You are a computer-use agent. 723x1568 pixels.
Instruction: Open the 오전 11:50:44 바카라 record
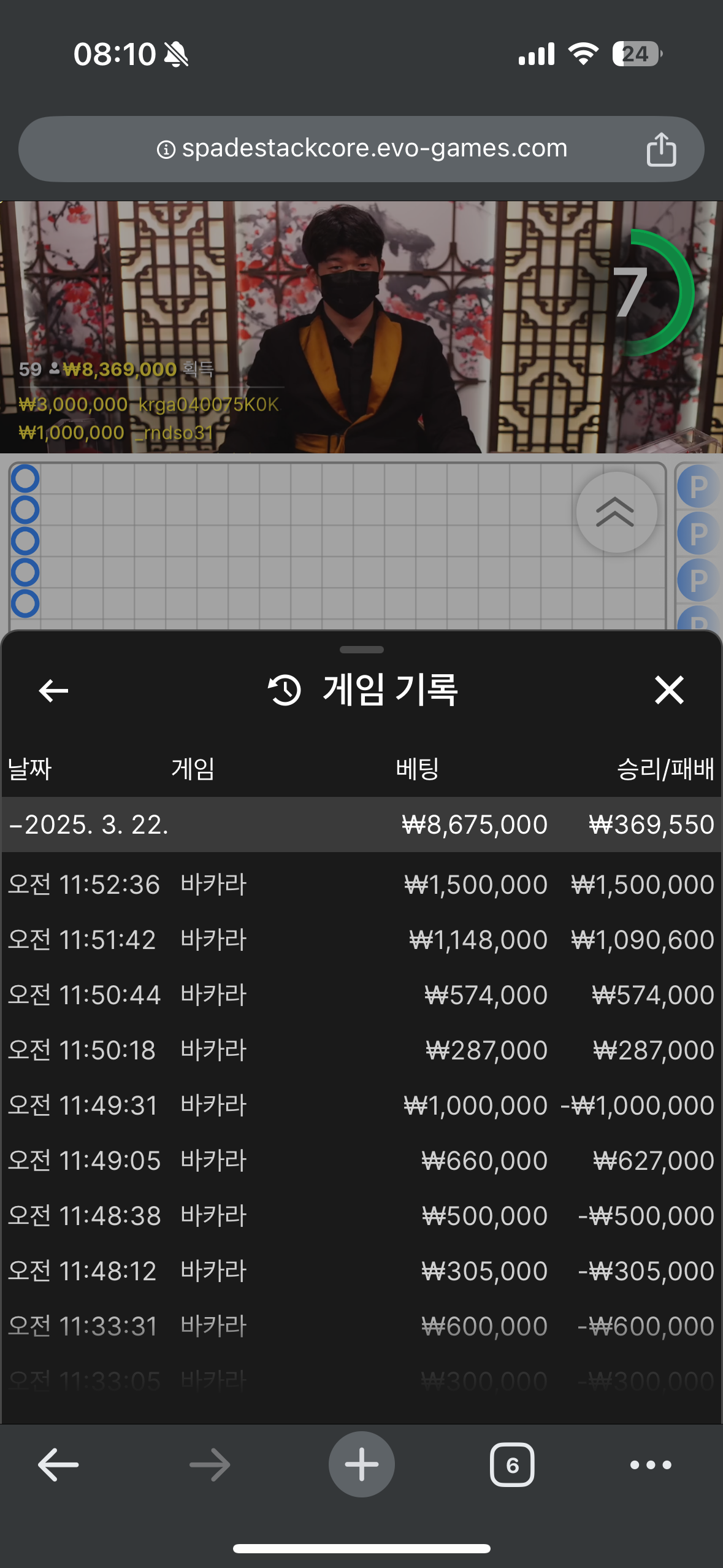pyautogui.click(x=361, y=995)
